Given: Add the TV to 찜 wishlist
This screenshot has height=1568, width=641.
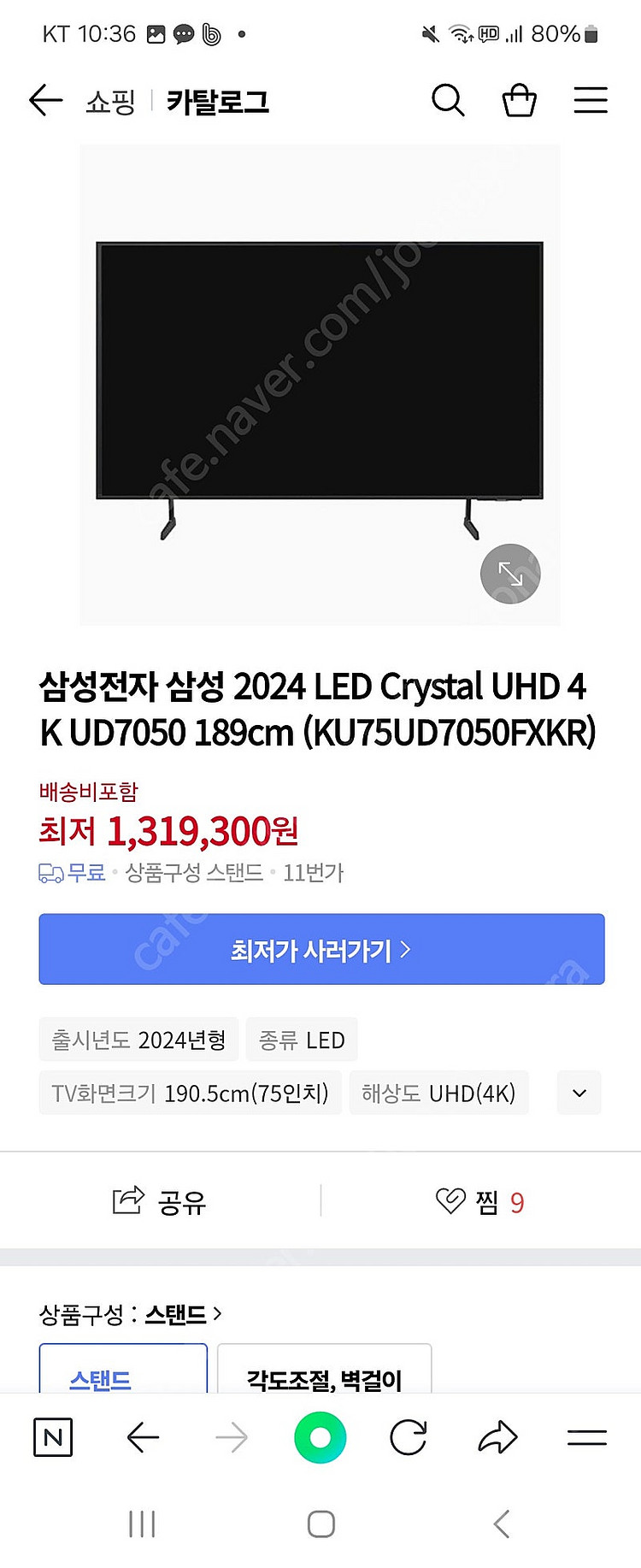Looking at the screenshot, I should (x=479, y=1202).
